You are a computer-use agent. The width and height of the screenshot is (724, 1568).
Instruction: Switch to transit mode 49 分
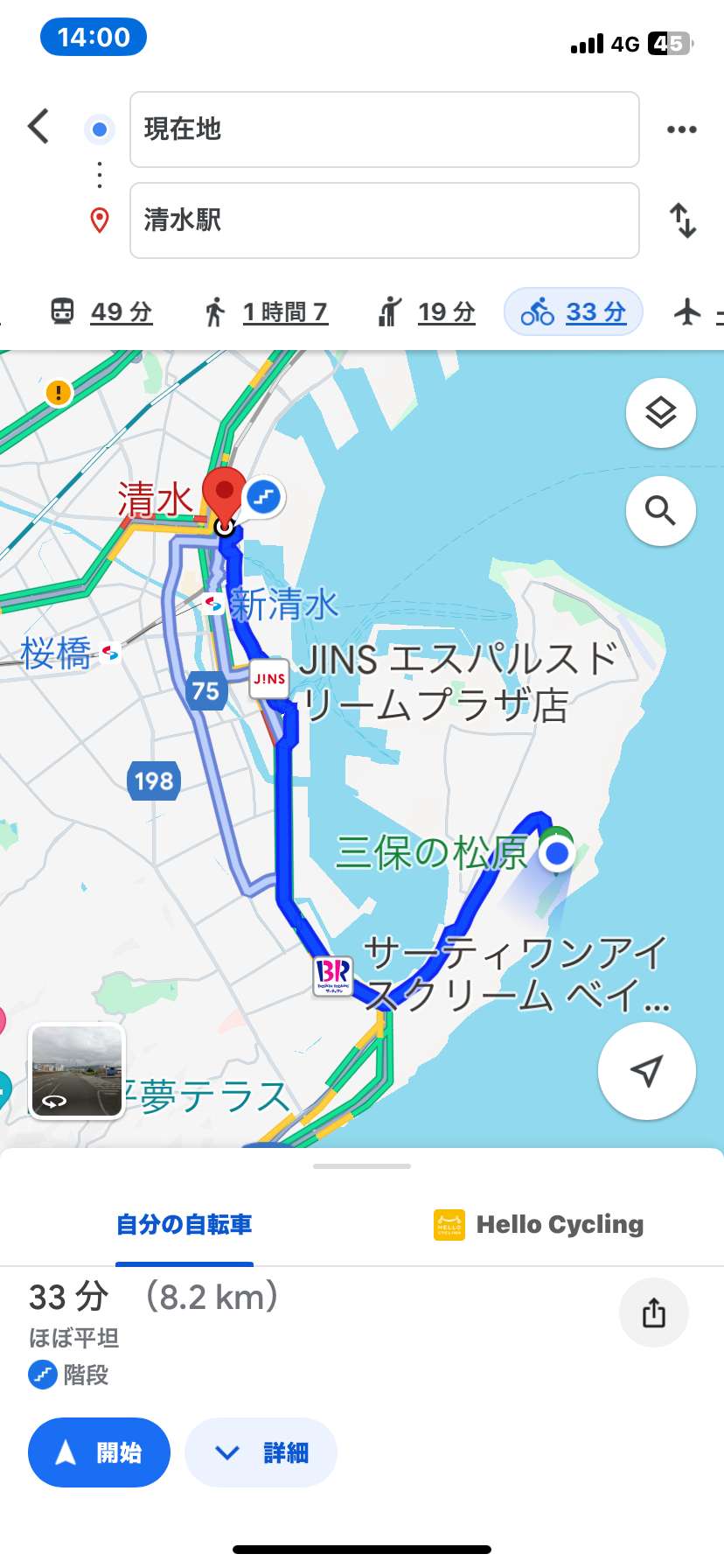[101, 311]
